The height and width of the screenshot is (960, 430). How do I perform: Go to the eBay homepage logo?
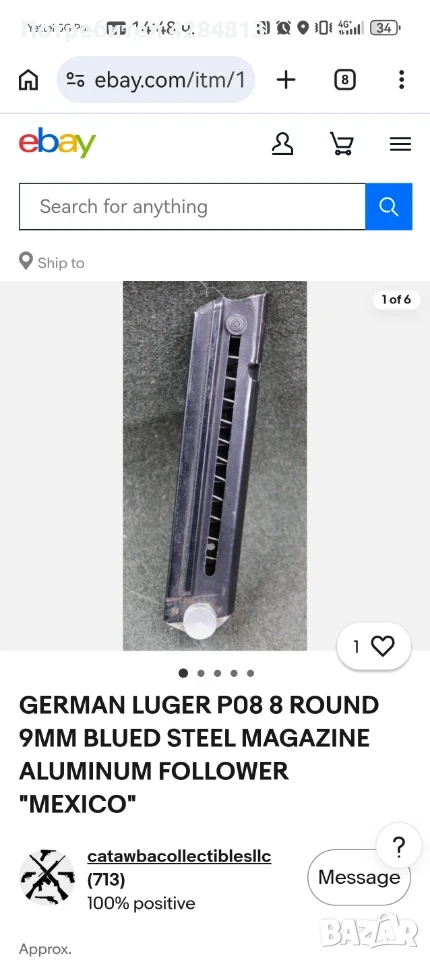coord(58,143)
